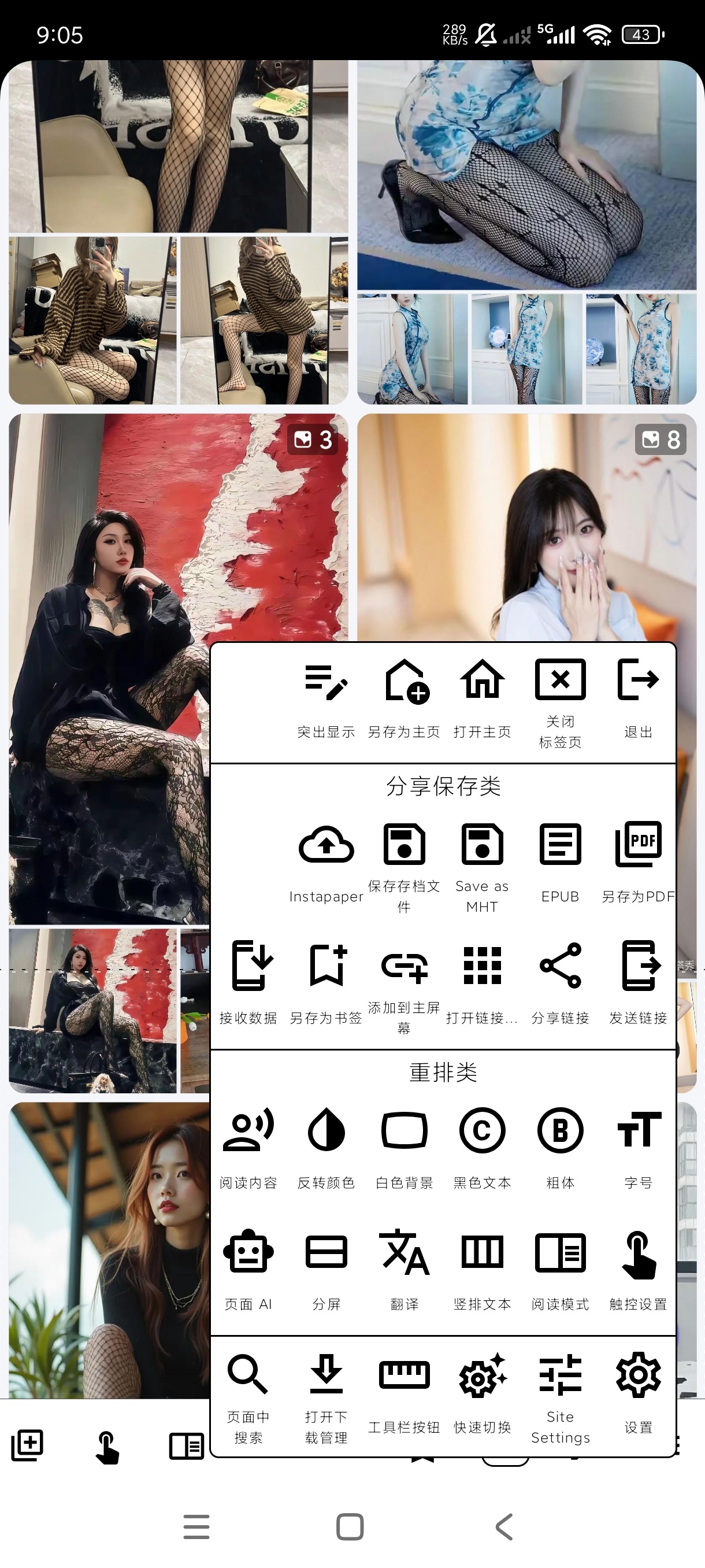Open 设置 settings gear
705x1568 pixels.
pos(638,1394)
